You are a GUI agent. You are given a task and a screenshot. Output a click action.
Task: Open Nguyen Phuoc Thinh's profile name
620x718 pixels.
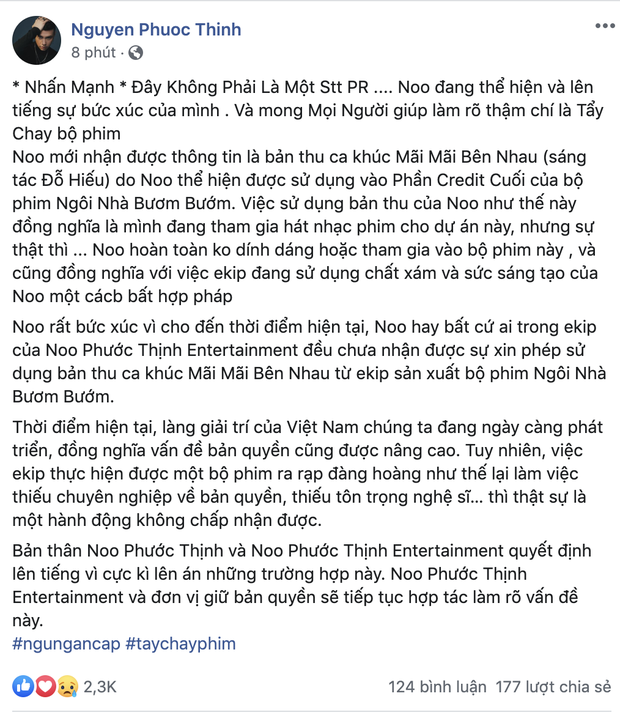155,29
